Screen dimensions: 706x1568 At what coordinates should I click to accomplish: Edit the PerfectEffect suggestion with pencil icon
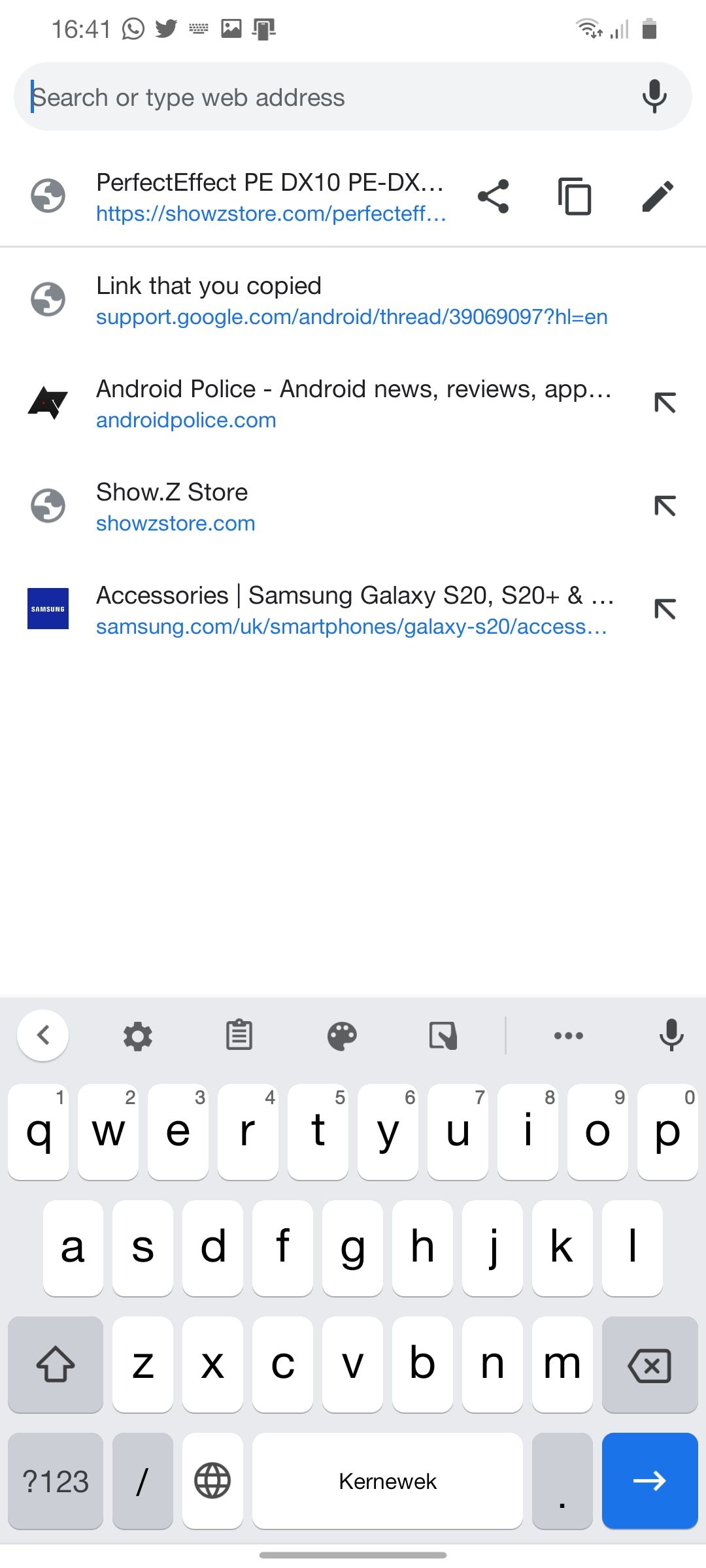point(658,196)
